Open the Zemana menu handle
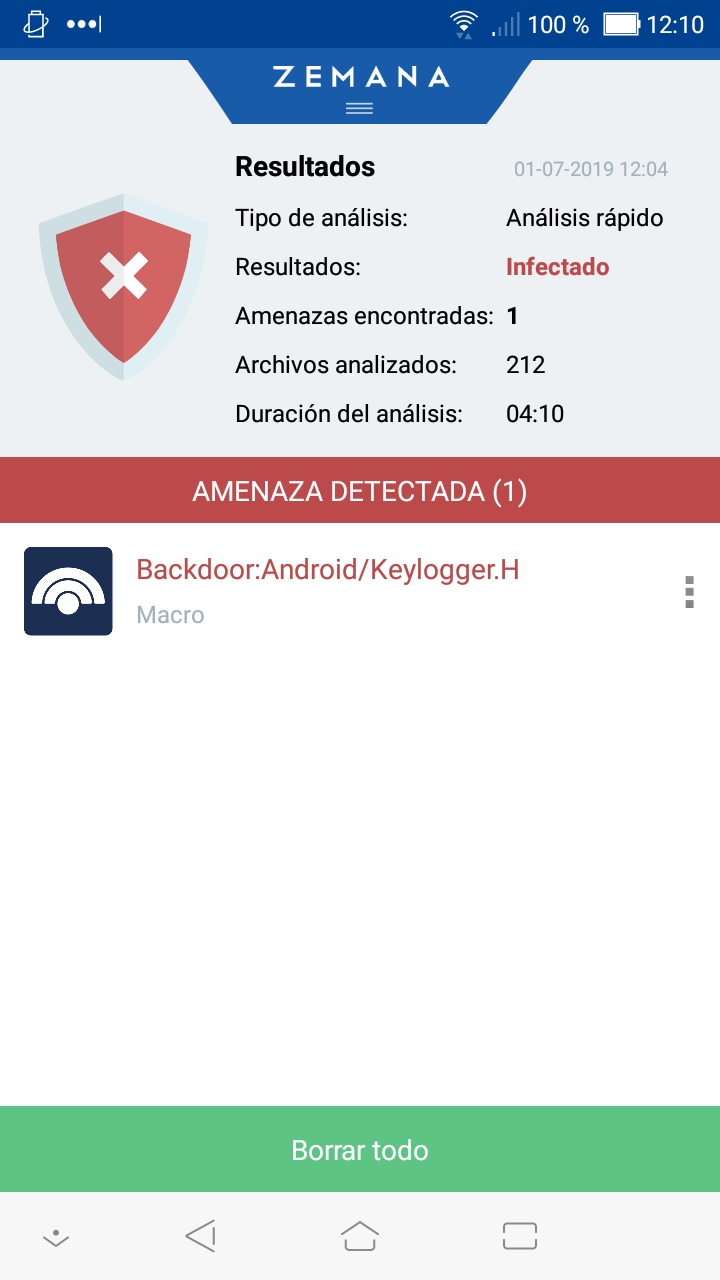Viewport: 720px width, 1280px height. [359, 108]
